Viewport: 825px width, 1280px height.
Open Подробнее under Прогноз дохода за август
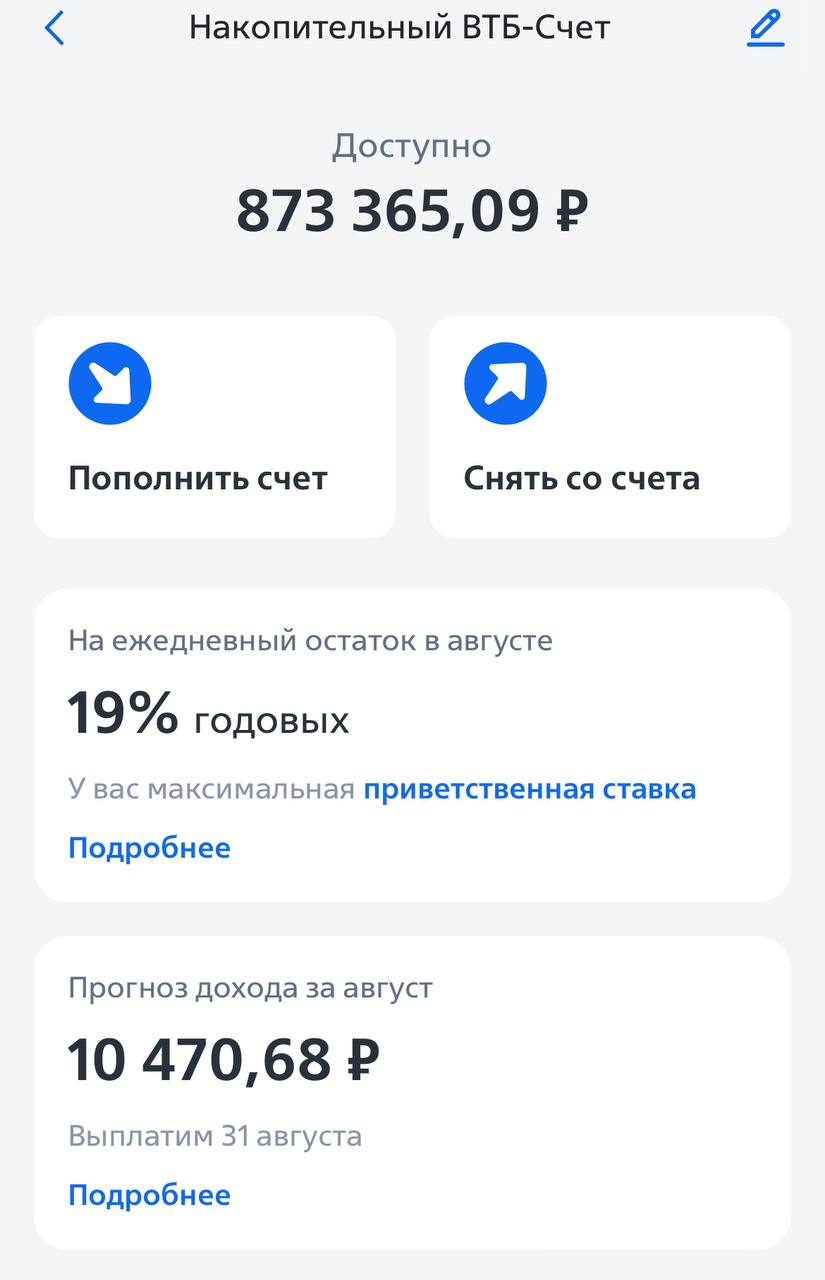[x=149, y=1195]
